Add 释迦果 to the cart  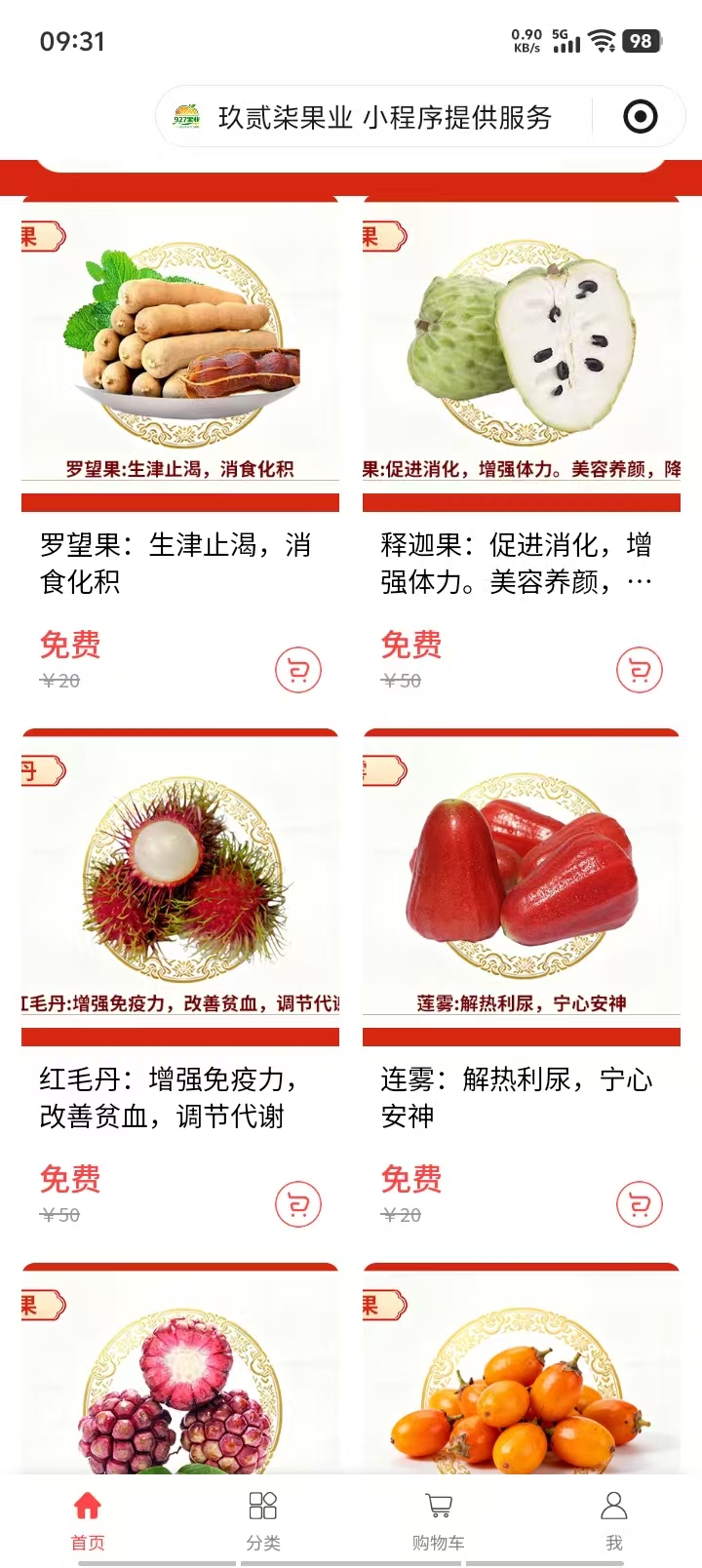click(x=640, y=670)
